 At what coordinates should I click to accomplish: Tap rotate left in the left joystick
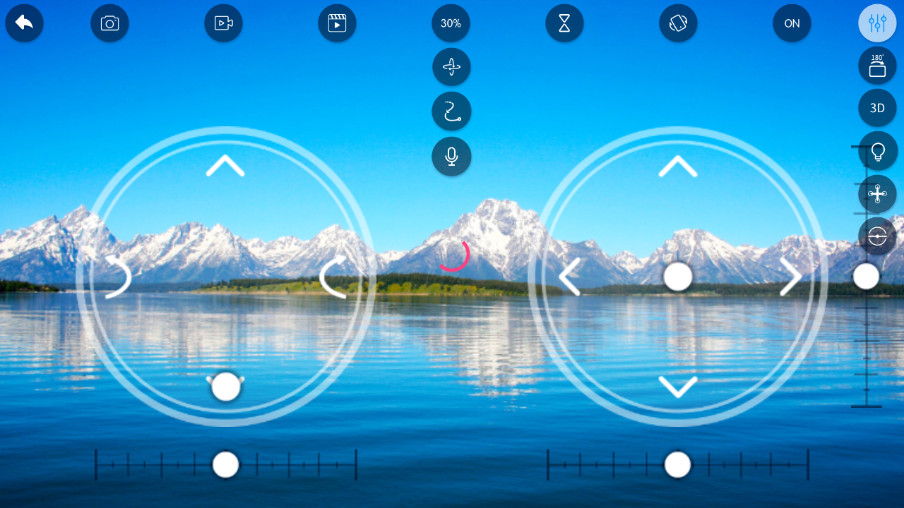coord(117,277)
